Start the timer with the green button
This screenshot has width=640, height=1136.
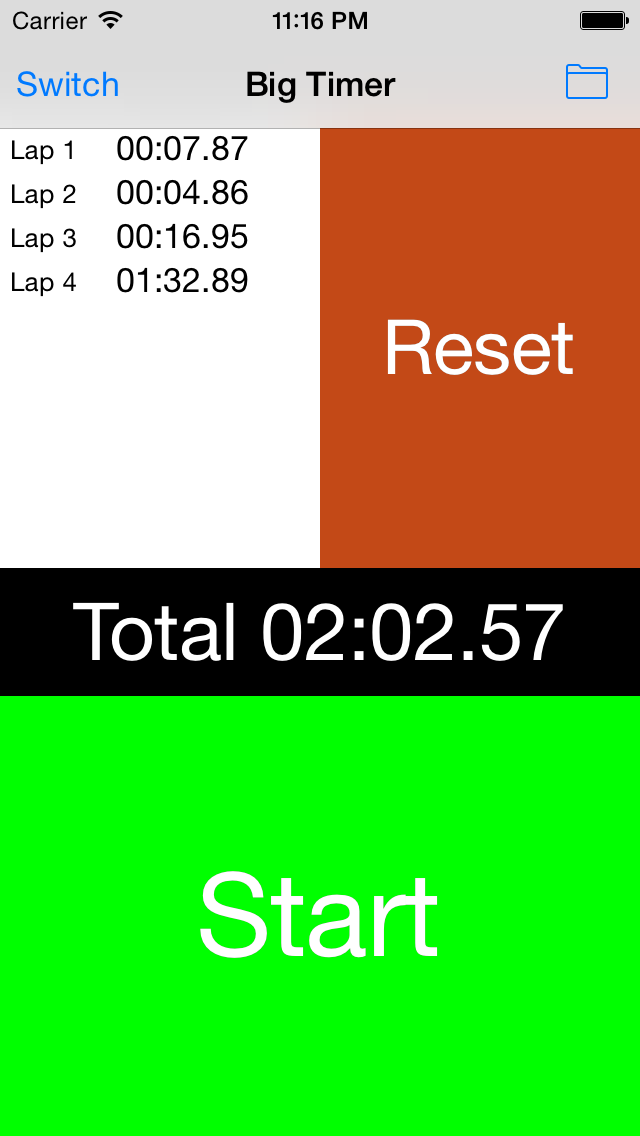coord(320,916)
